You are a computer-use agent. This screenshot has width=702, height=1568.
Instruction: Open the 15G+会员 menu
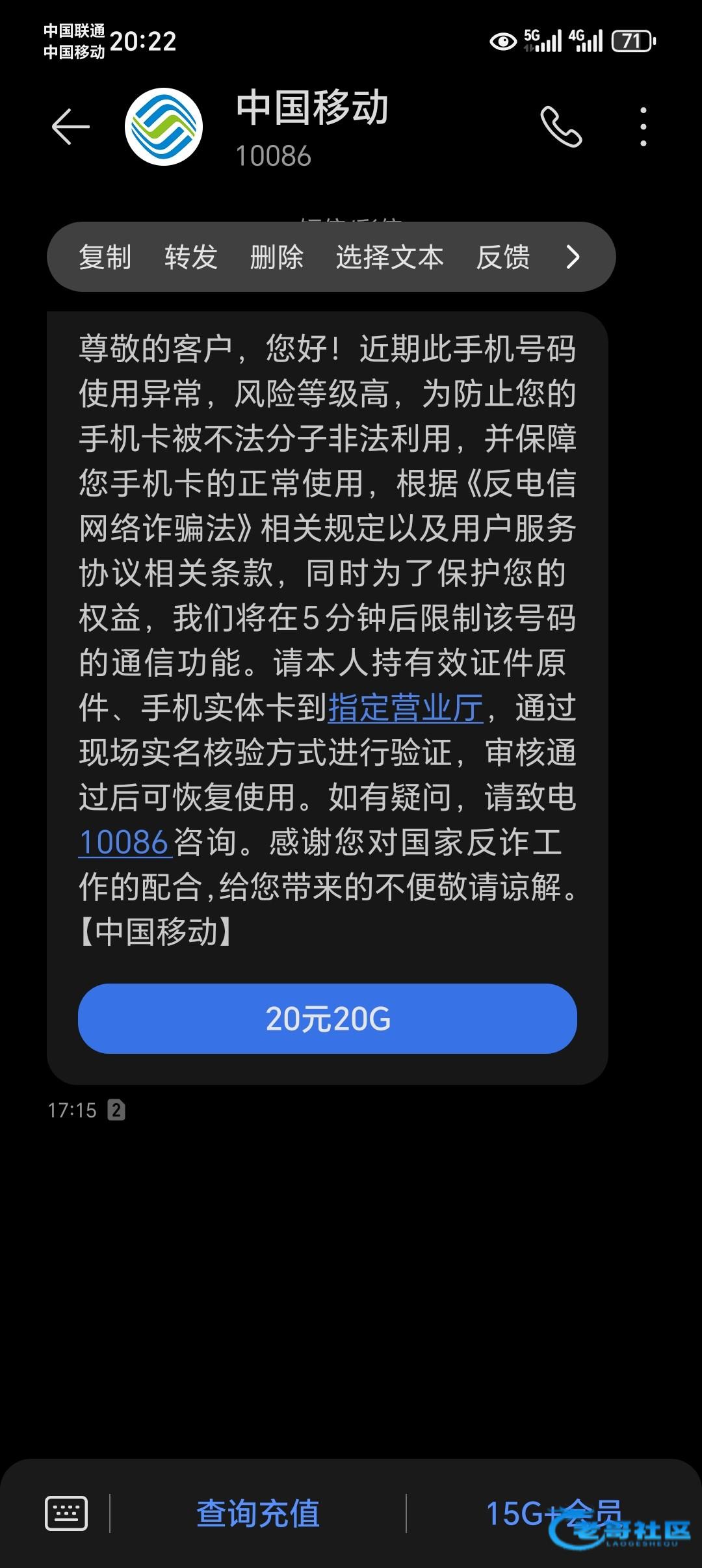[552, 1513]
